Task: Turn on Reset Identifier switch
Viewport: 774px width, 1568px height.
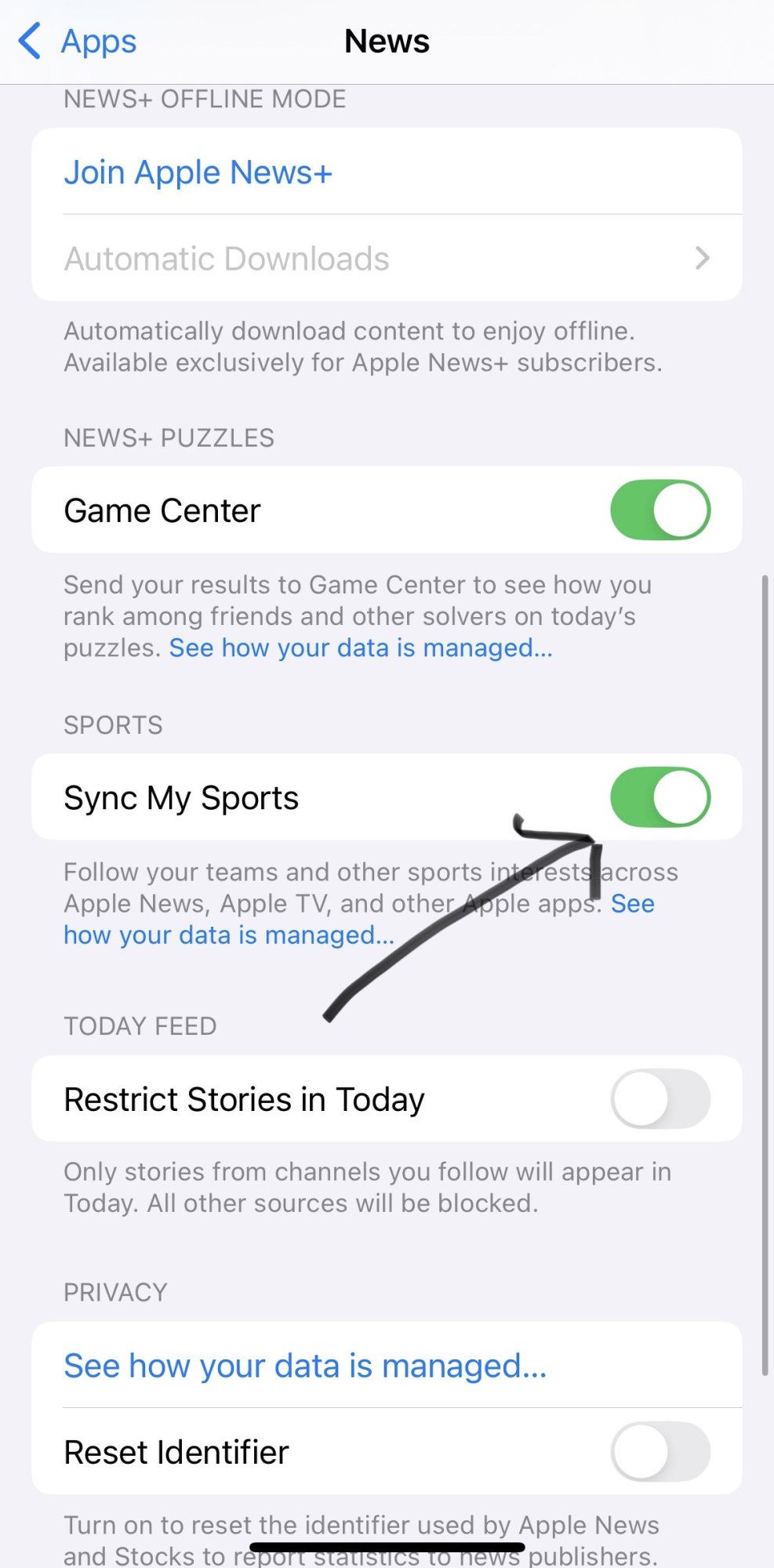Action: pyautogui.click(x=660, y=1452)
